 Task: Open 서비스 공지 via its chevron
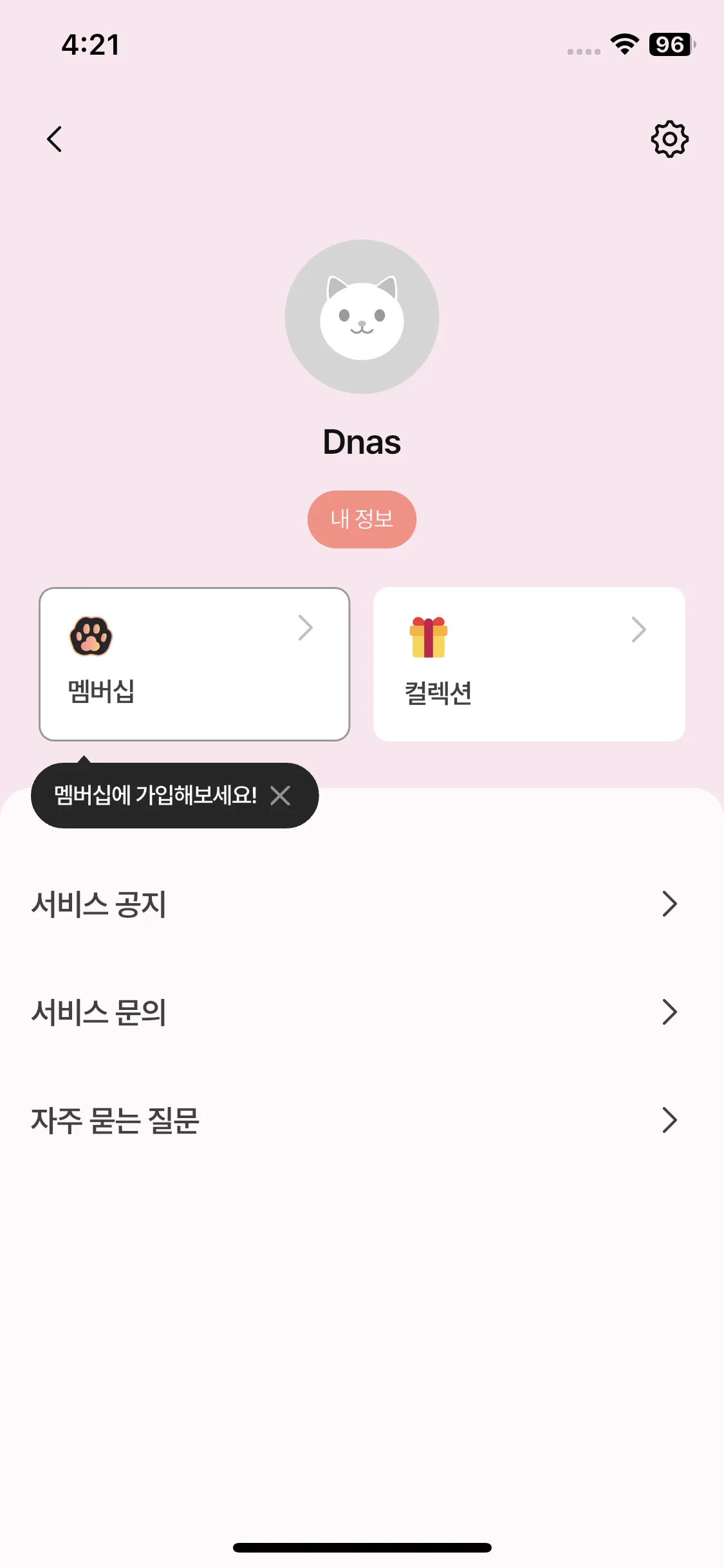tap(669, 904)
